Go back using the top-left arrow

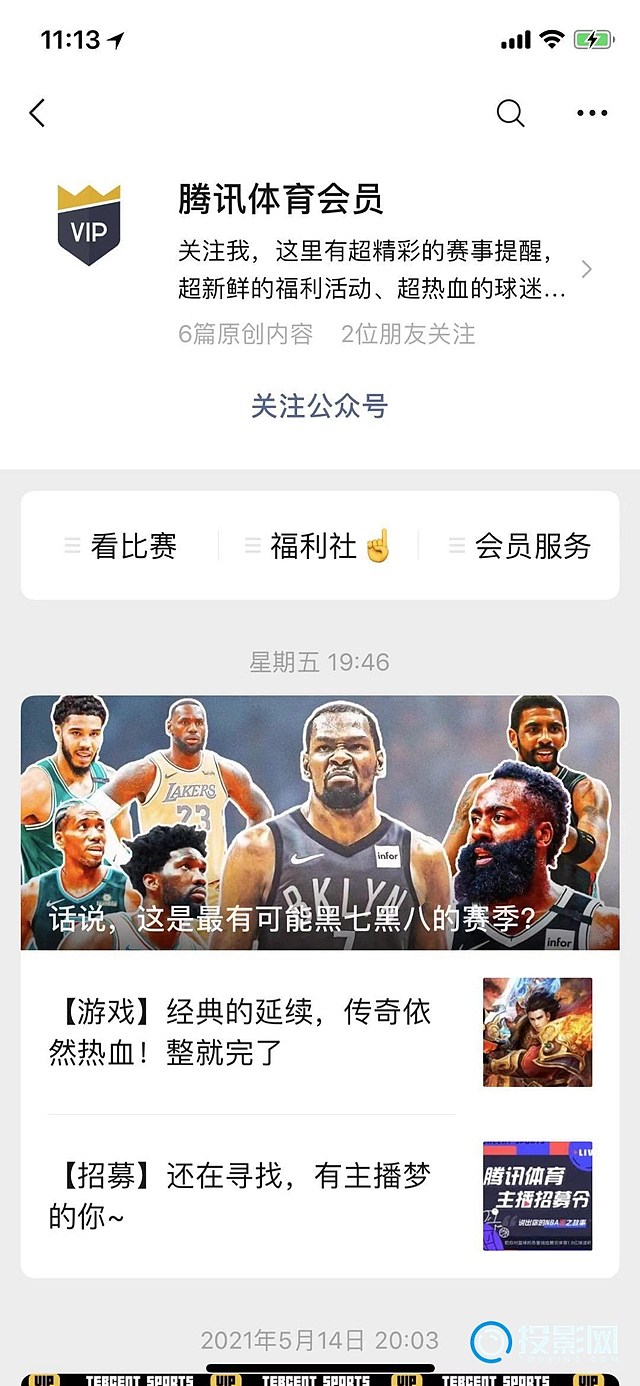click(x=38, y=113)
